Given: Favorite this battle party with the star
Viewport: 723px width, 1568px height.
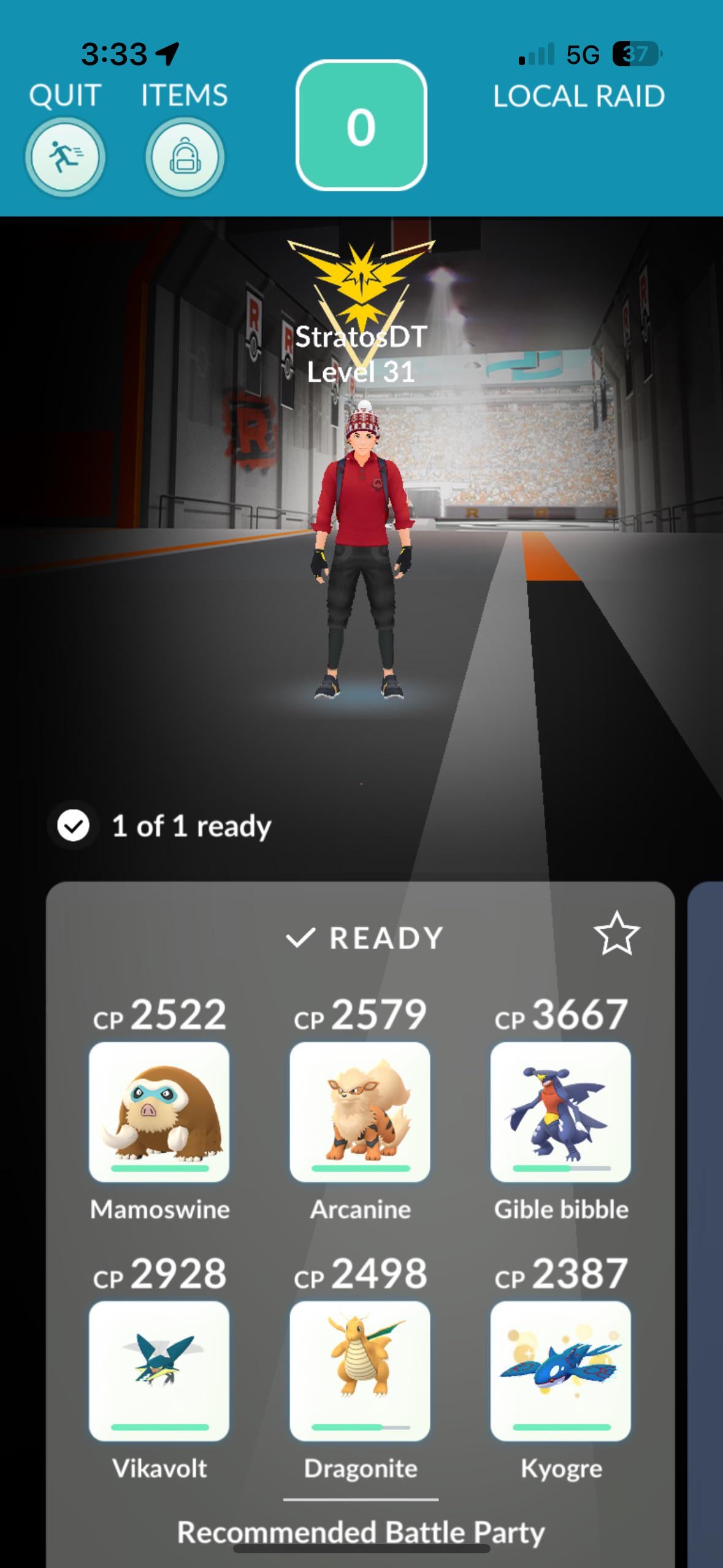Looking at the screenshot, I should [616, 934].
